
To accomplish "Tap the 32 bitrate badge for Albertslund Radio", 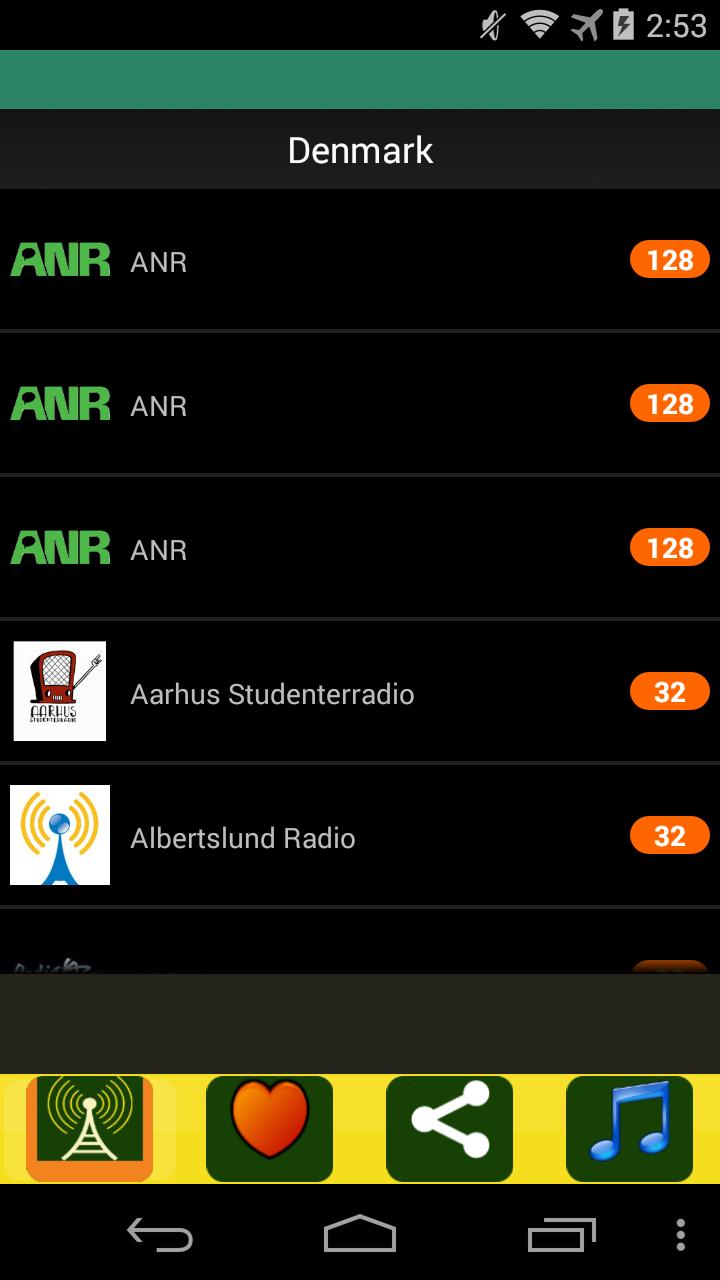I will [x=668, y=835].
